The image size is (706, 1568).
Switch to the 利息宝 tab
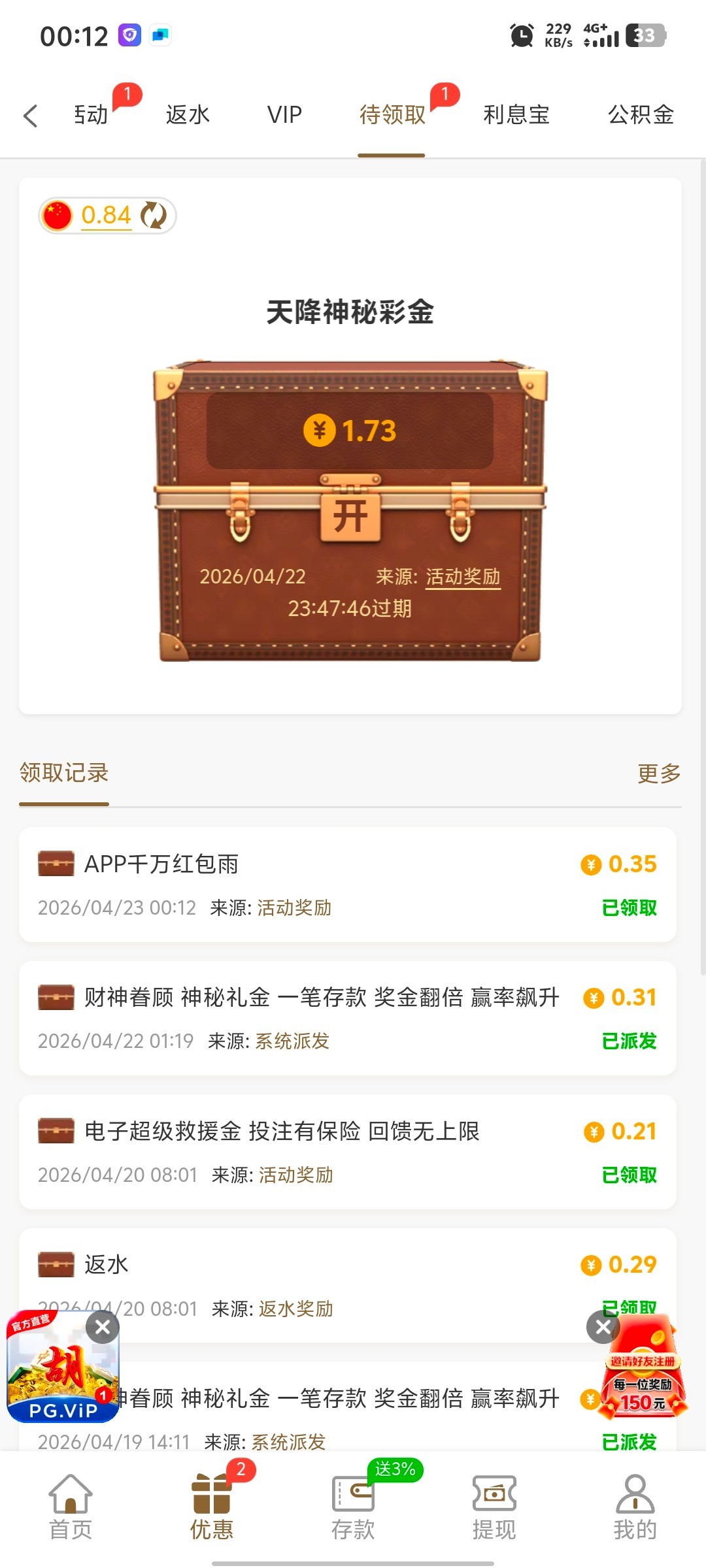click(x=516, y=115)
